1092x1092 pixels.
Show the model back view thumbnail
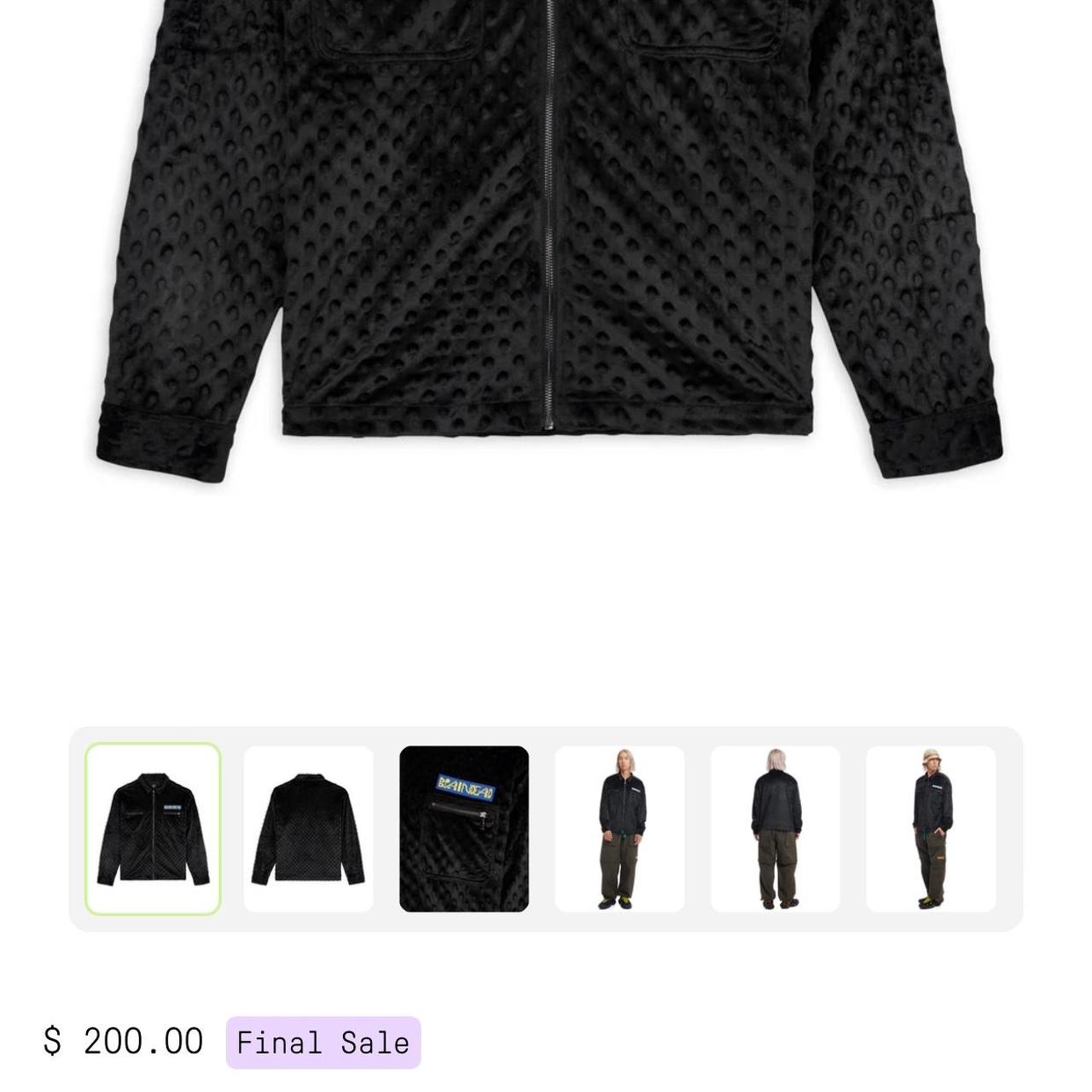click(775, 828)
